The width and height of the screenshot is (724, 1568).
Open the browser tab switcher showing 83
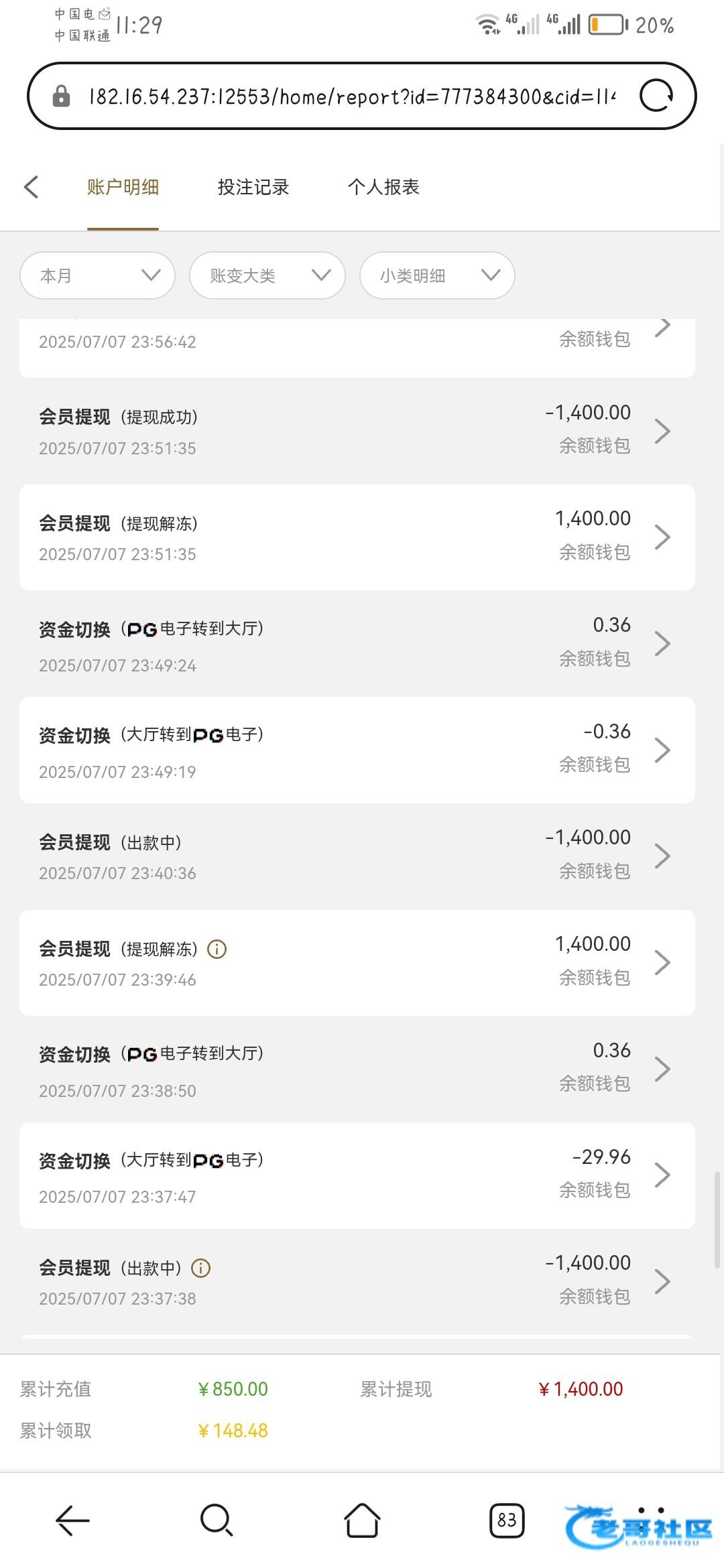tap(507, 1520)
